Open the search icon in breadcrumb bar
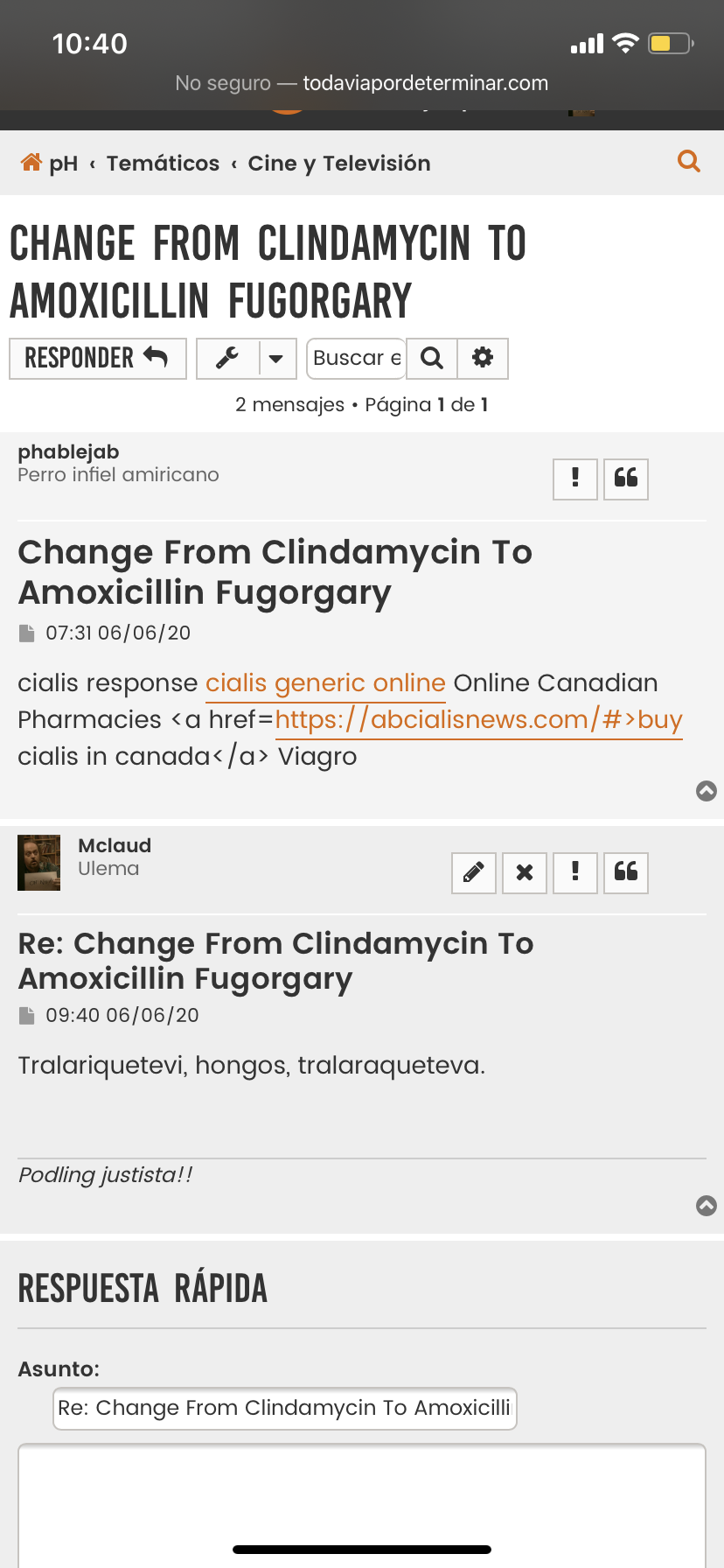 coord(689,162)
